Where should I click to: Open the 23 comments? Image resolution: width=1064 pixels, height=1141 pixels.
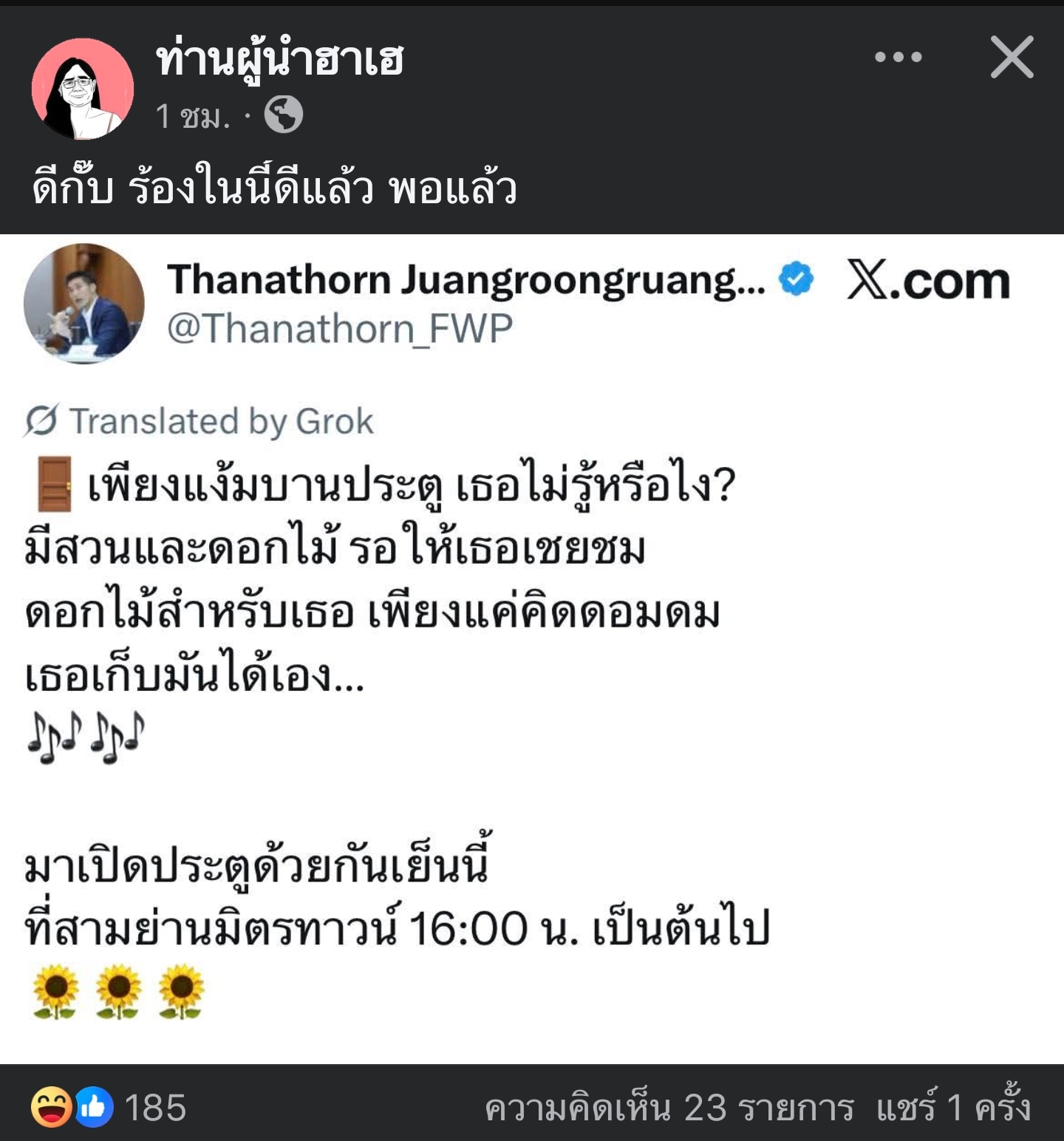click(669, 1108)
